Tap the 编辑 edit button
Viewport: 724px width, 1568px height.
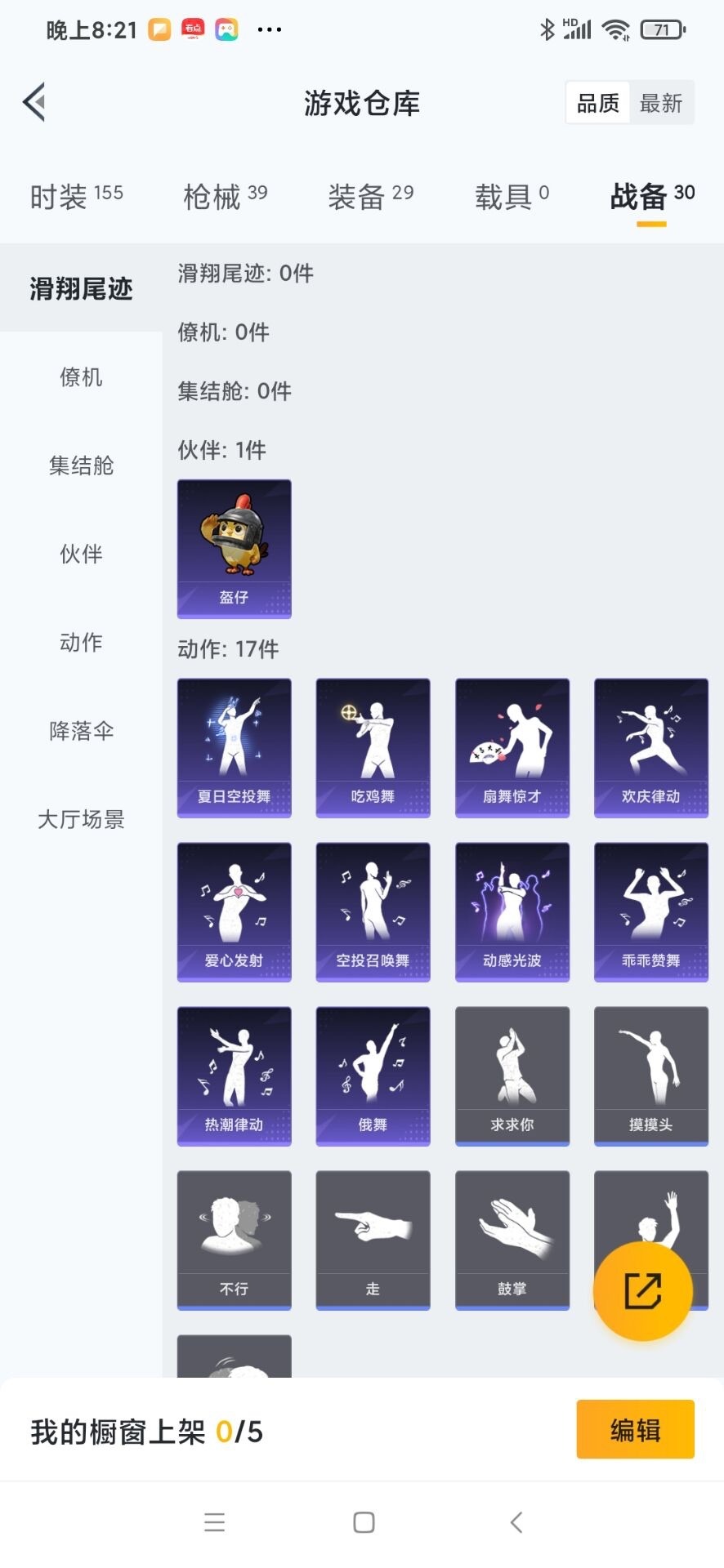point(635,1430)
